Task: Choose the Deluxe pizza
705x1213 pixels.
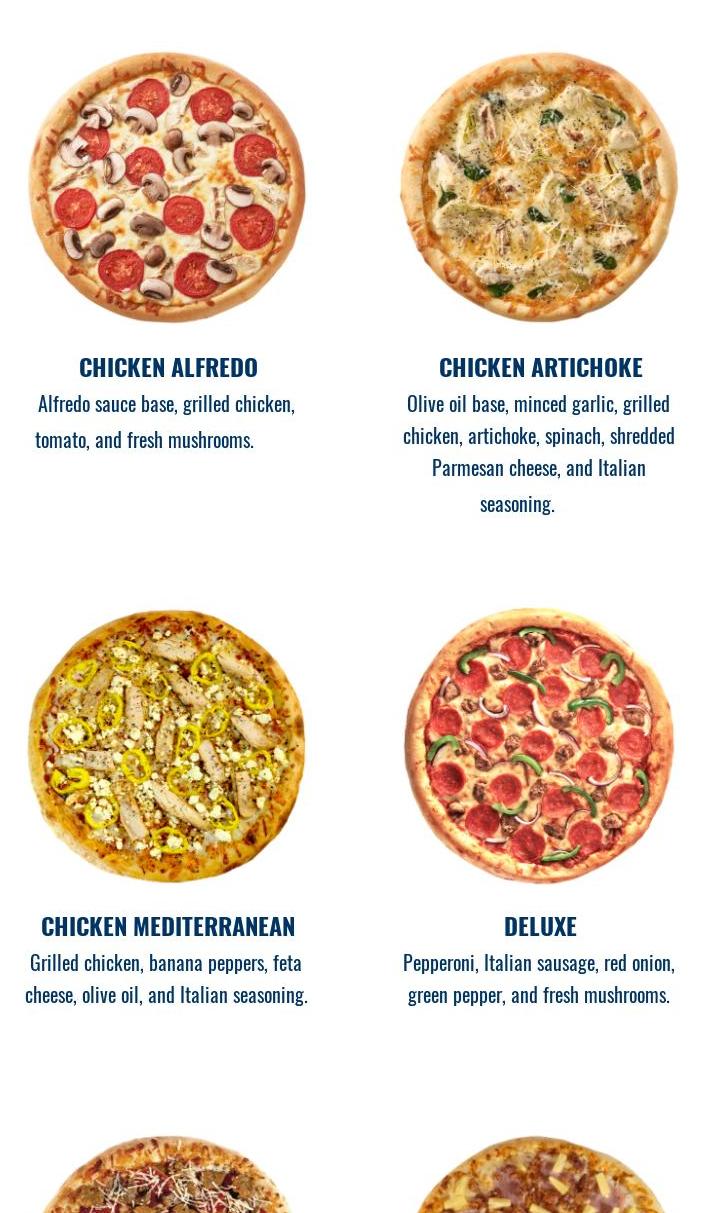Action: pos(539,746)
